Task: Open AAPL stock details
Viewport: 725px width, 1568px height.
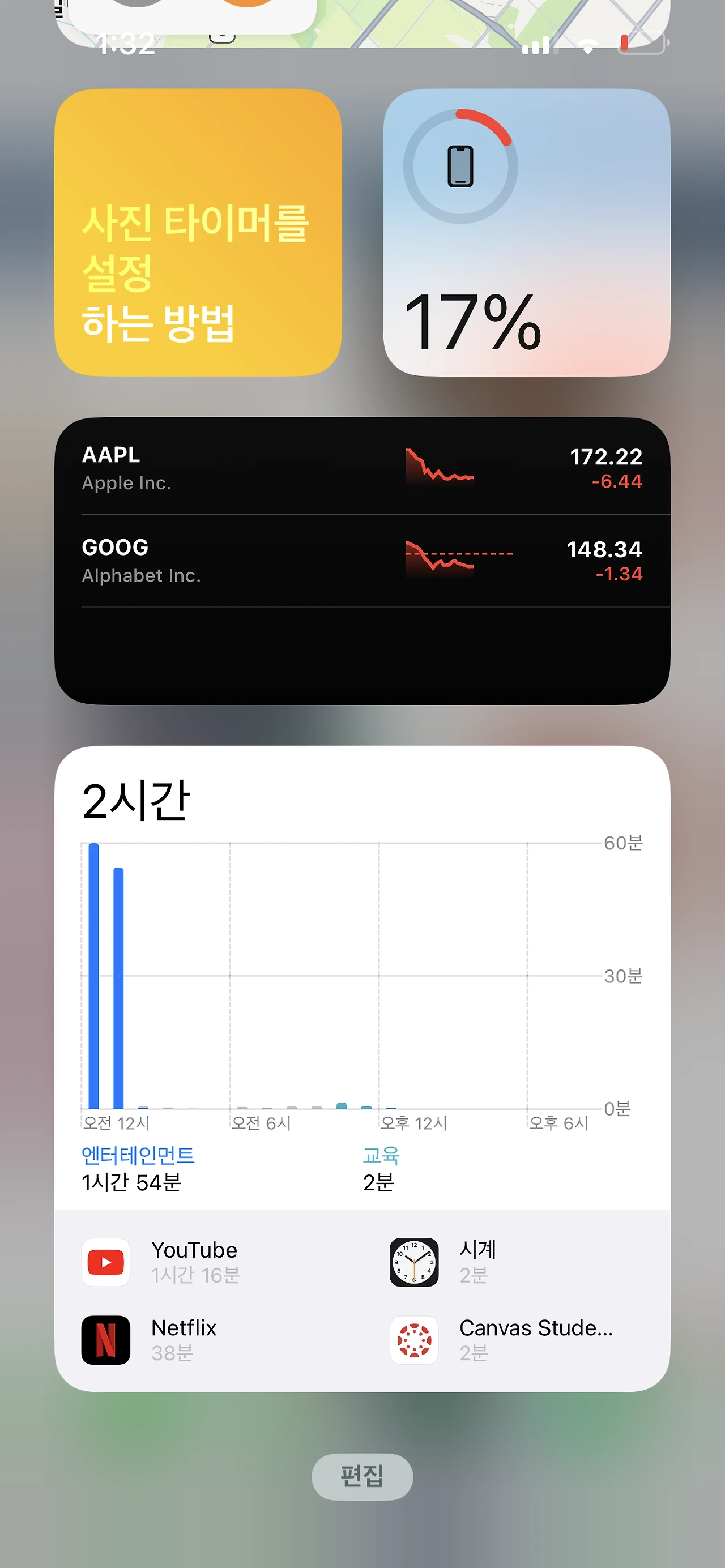Action: [x=361, y=468]
